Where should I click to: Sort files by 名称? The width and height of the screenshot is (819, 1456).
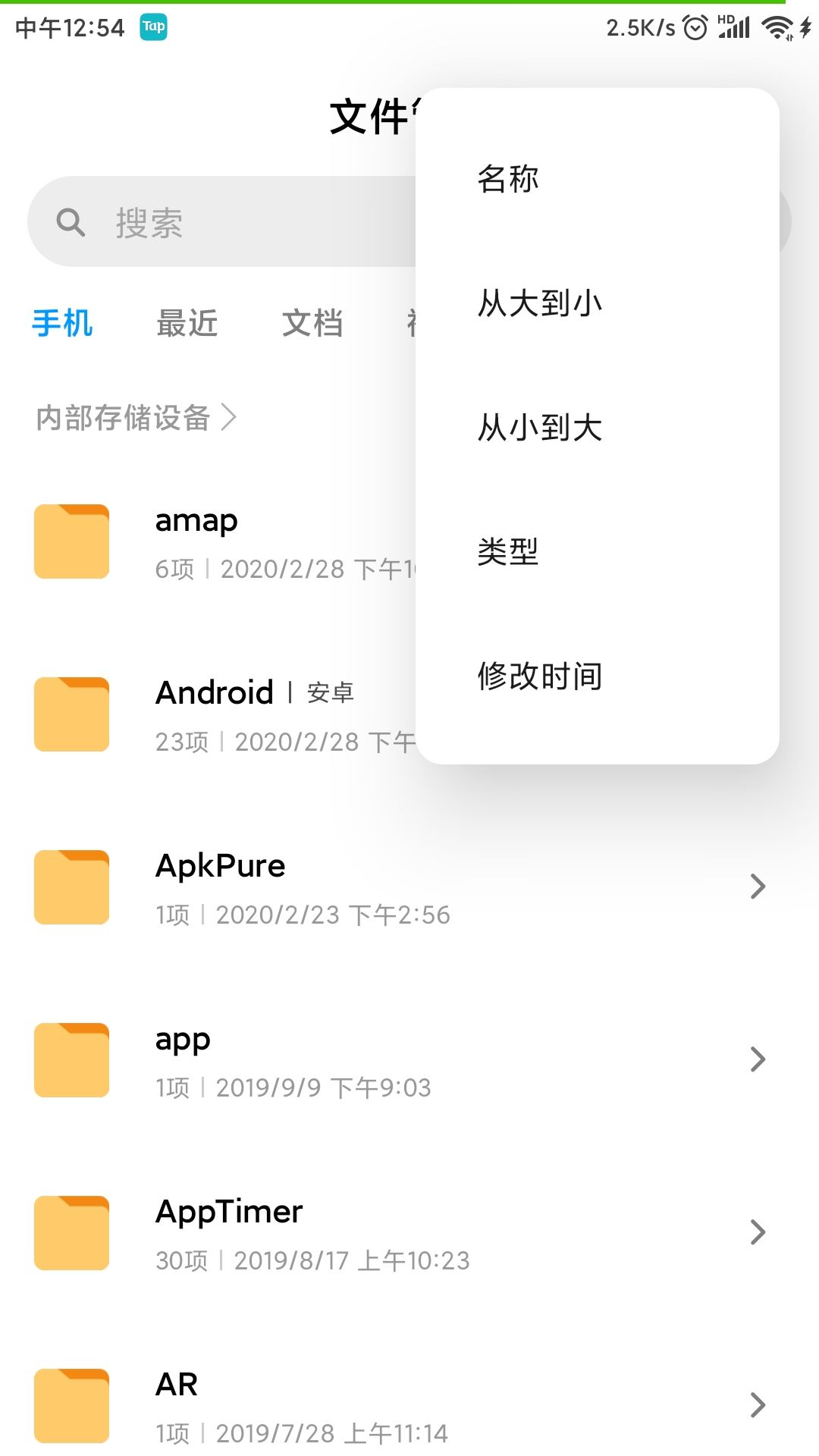[598, 179]
